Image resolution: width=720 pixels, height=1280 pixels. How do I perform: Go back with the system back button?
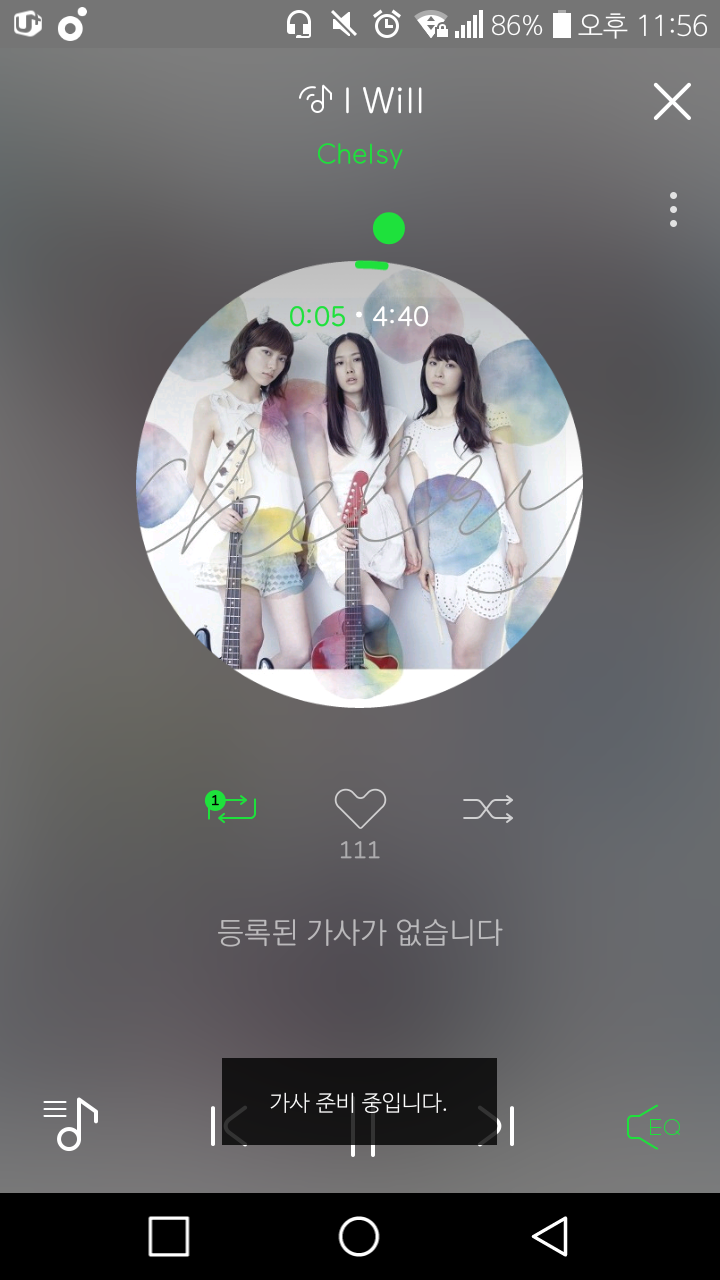[550, 1236]
